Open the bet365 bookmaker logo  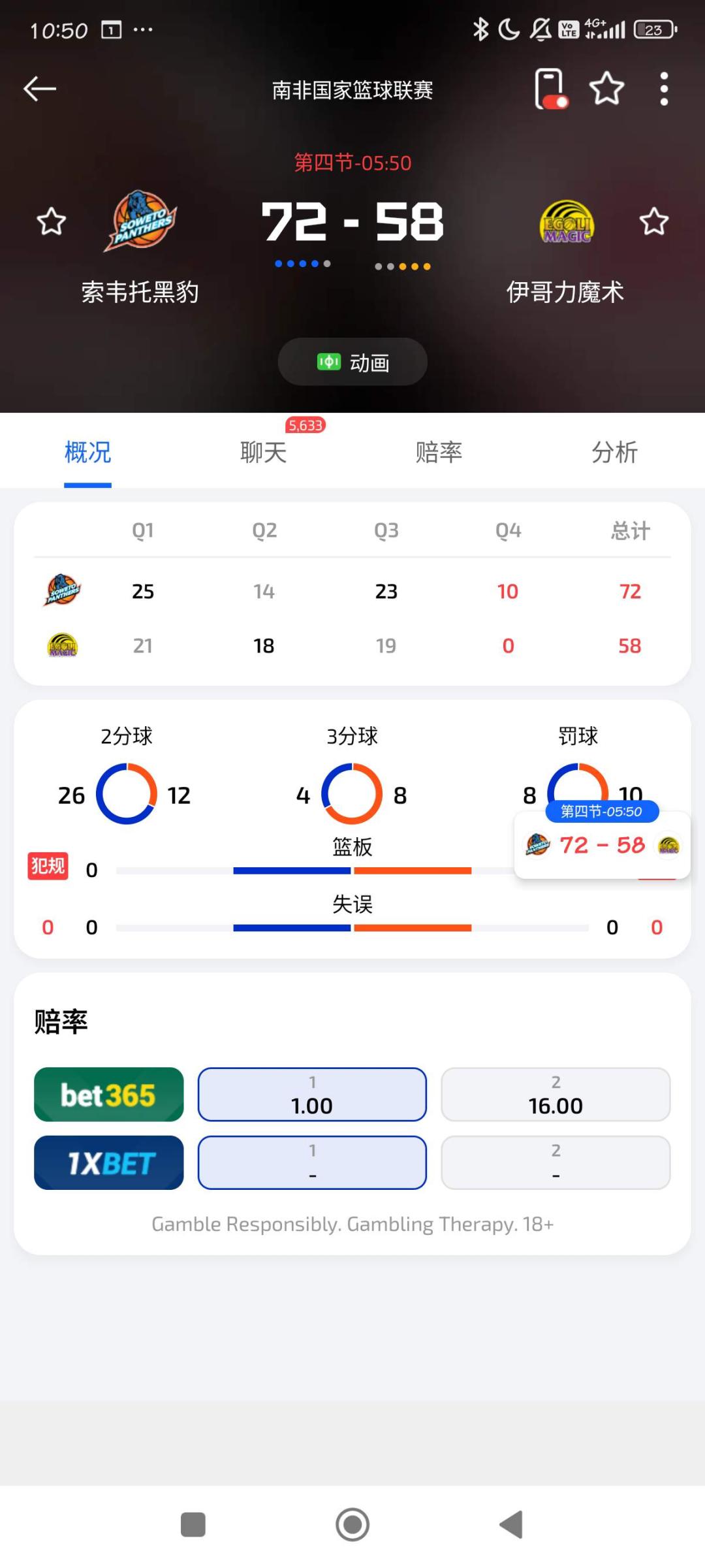tap(109, 1095)
